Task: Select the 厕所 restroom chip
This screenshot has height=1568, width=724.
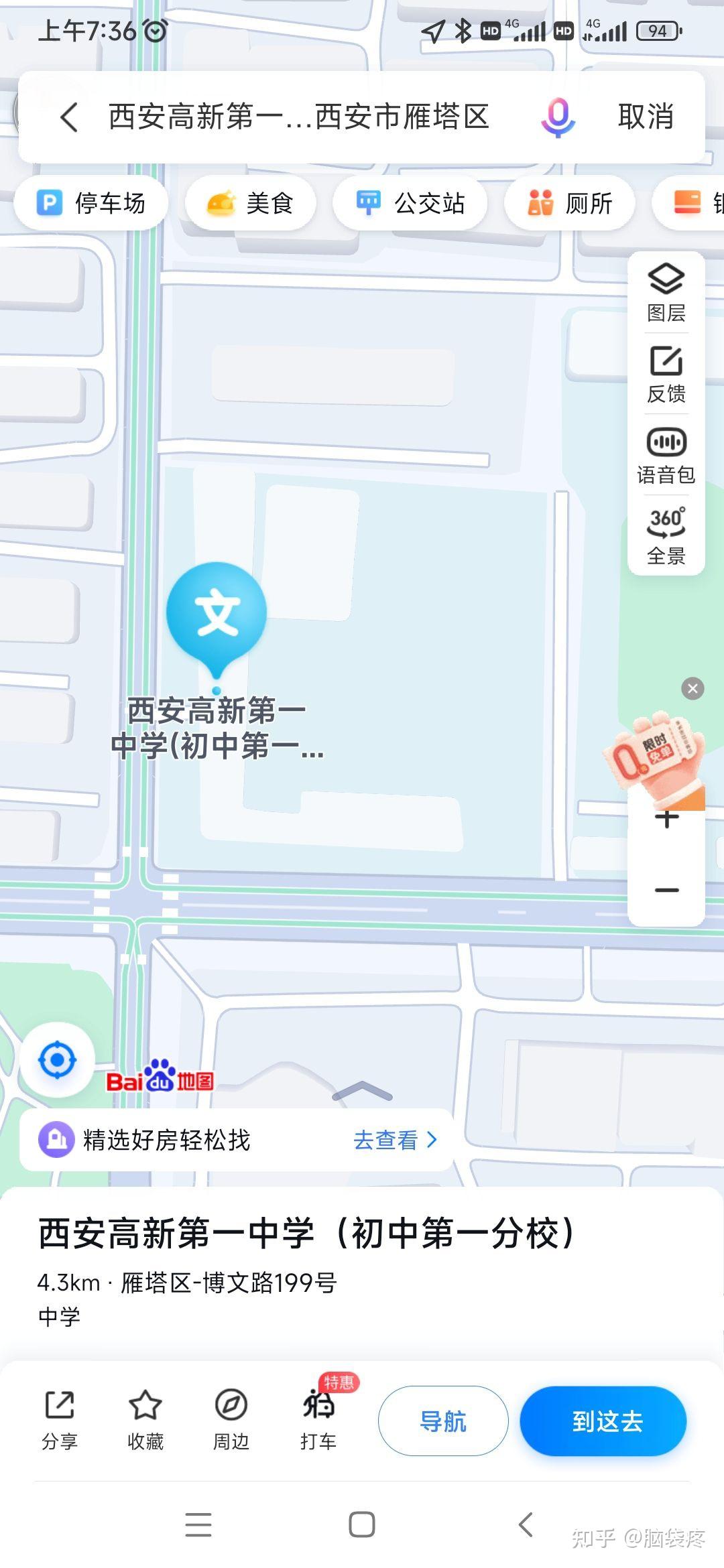Action: [570, 203]
